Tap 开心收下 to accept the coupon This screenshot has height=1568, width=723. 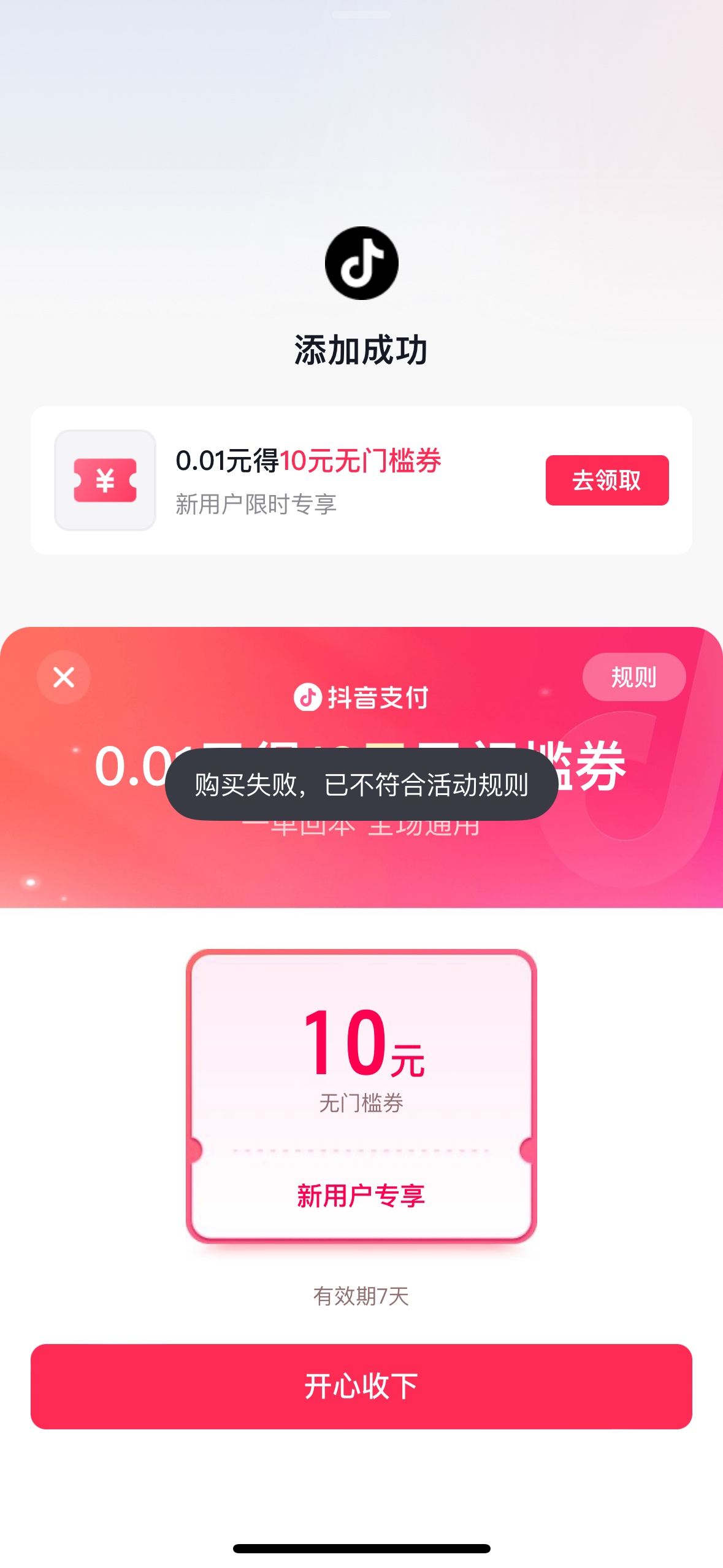(x=361, y=1386)
